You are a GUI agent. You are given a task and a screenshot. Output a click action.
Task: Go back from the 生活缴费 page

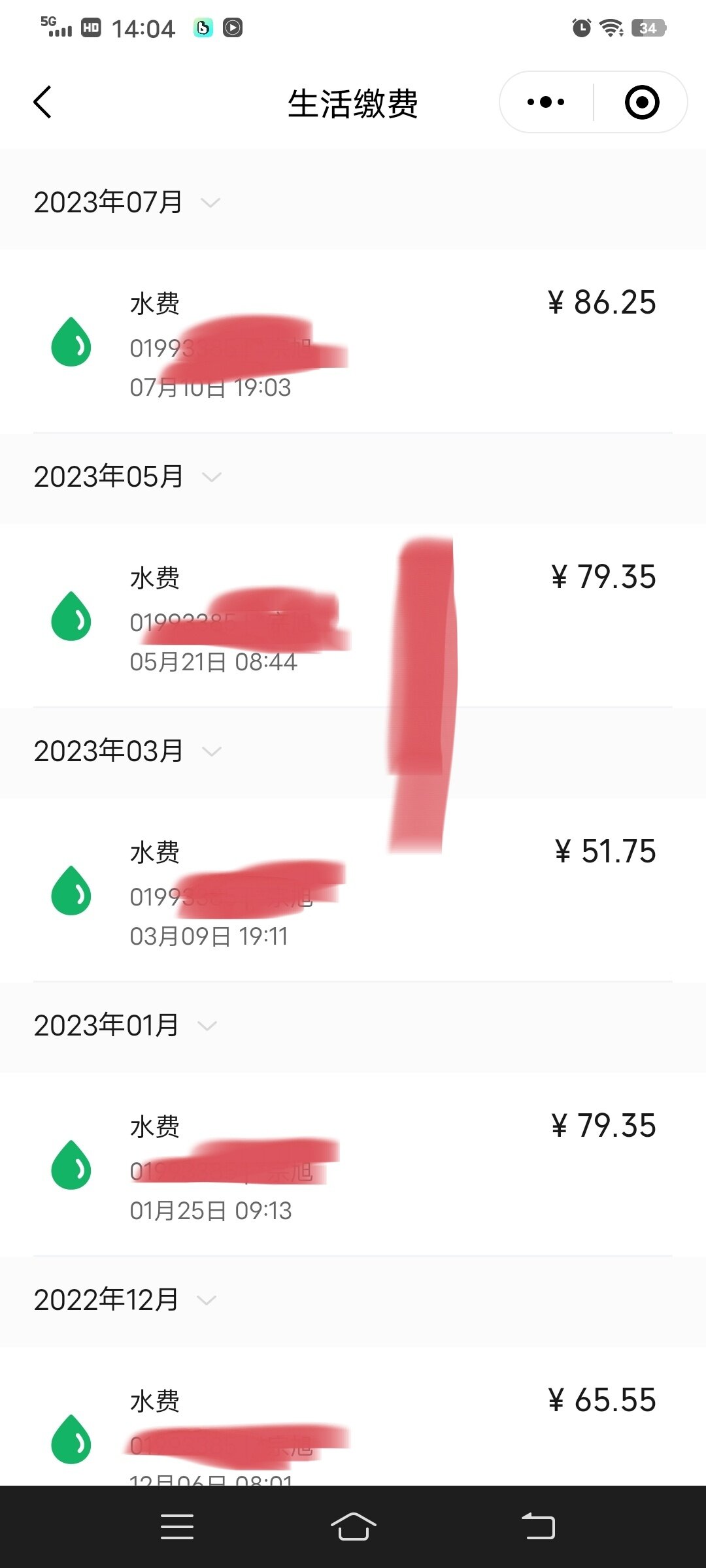[x=42, y=103]
